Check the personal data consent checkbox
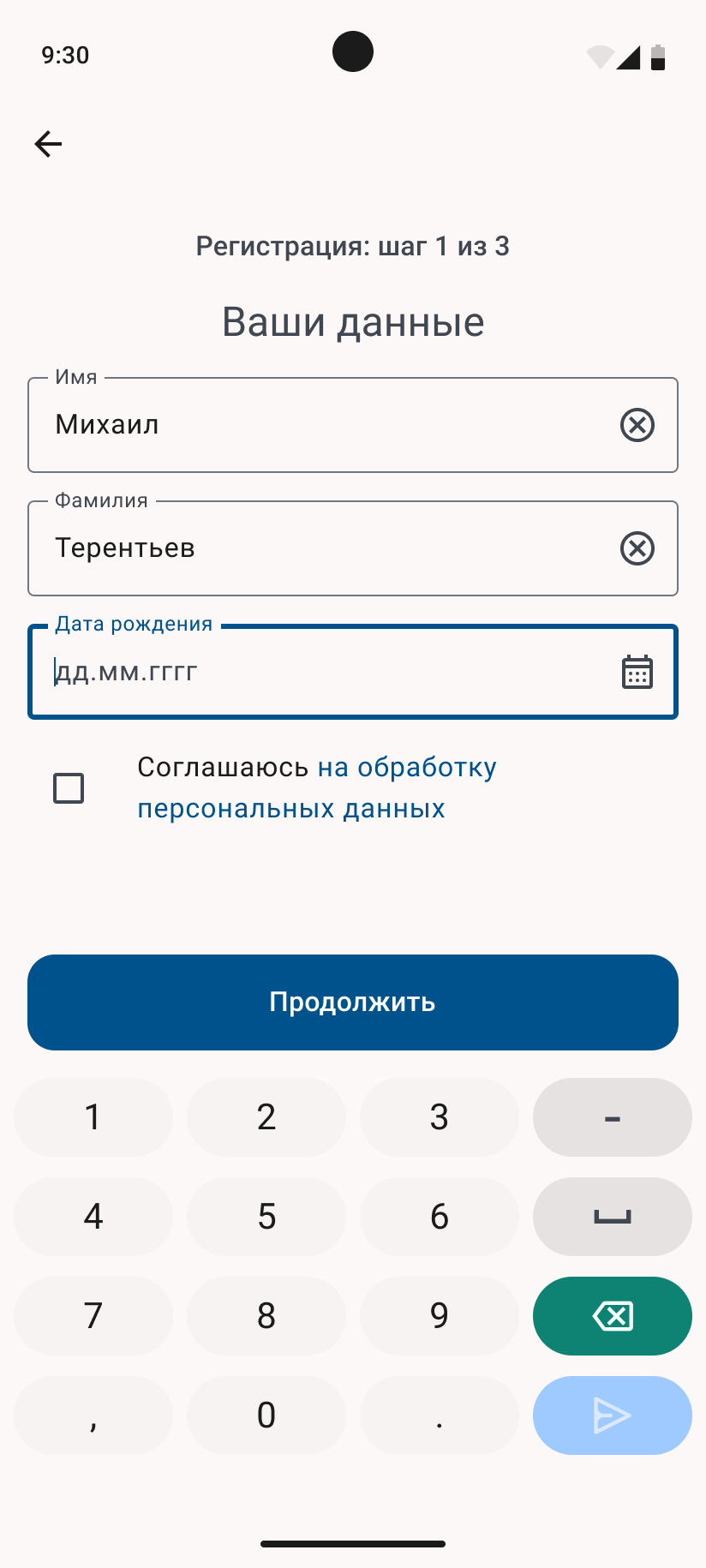706x1568 pixels. (69, 788)
